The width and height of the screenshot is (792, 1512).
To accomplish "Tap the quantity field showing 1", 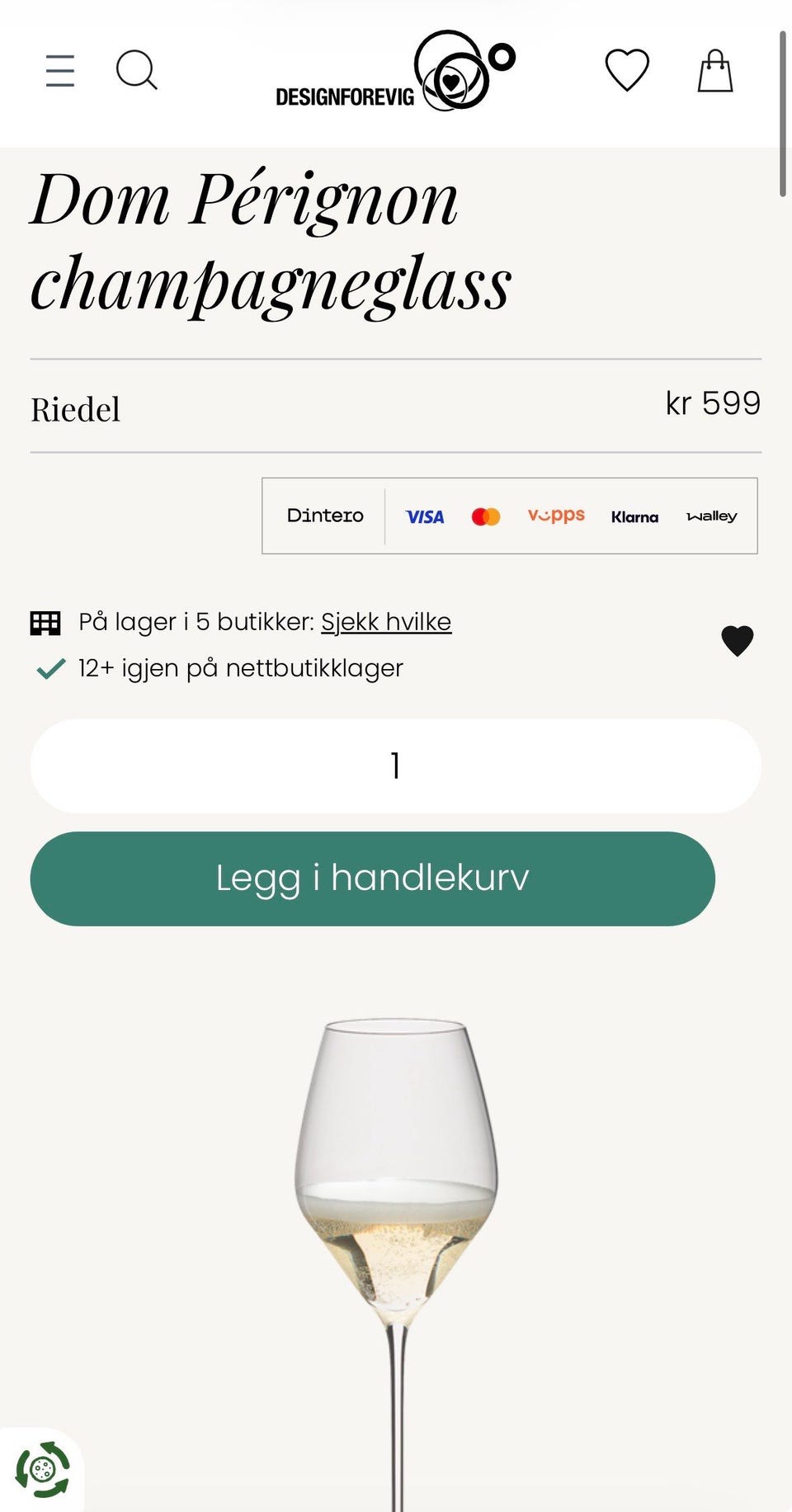I will [396, 765].
